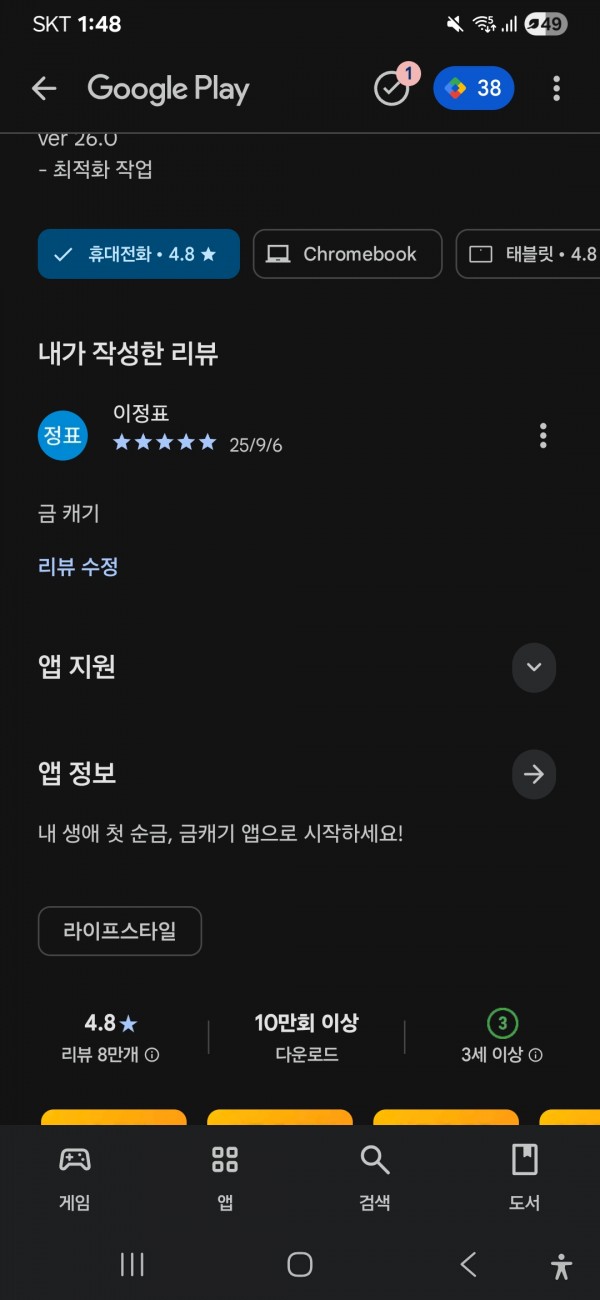This screenshot has width=600, height=1300.
Task: Open recent apps from navigation bar
Action: [x=132, y=1264]
